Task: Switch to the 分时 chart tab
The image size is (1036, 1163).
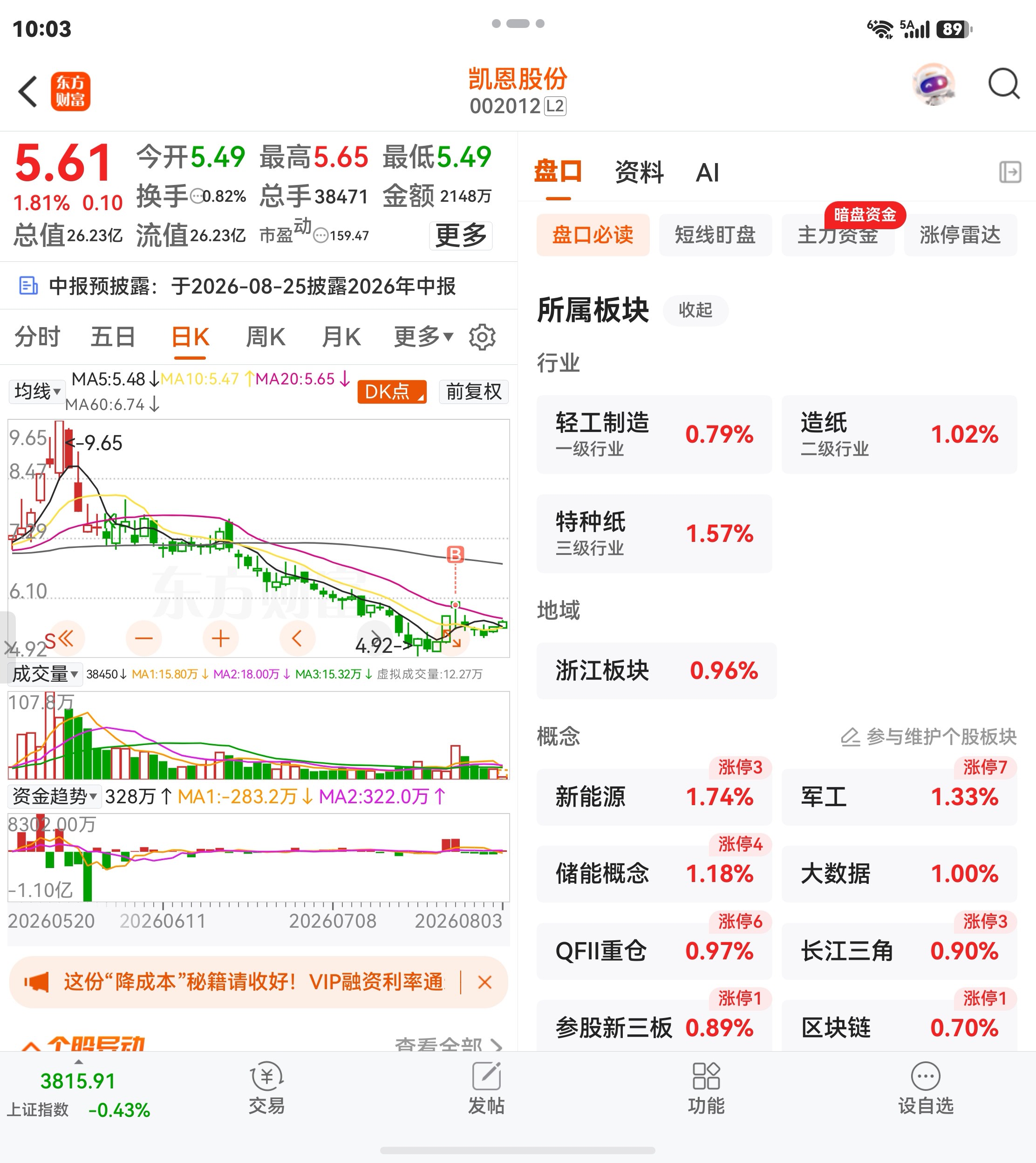Action: click(x=38, y=337)
